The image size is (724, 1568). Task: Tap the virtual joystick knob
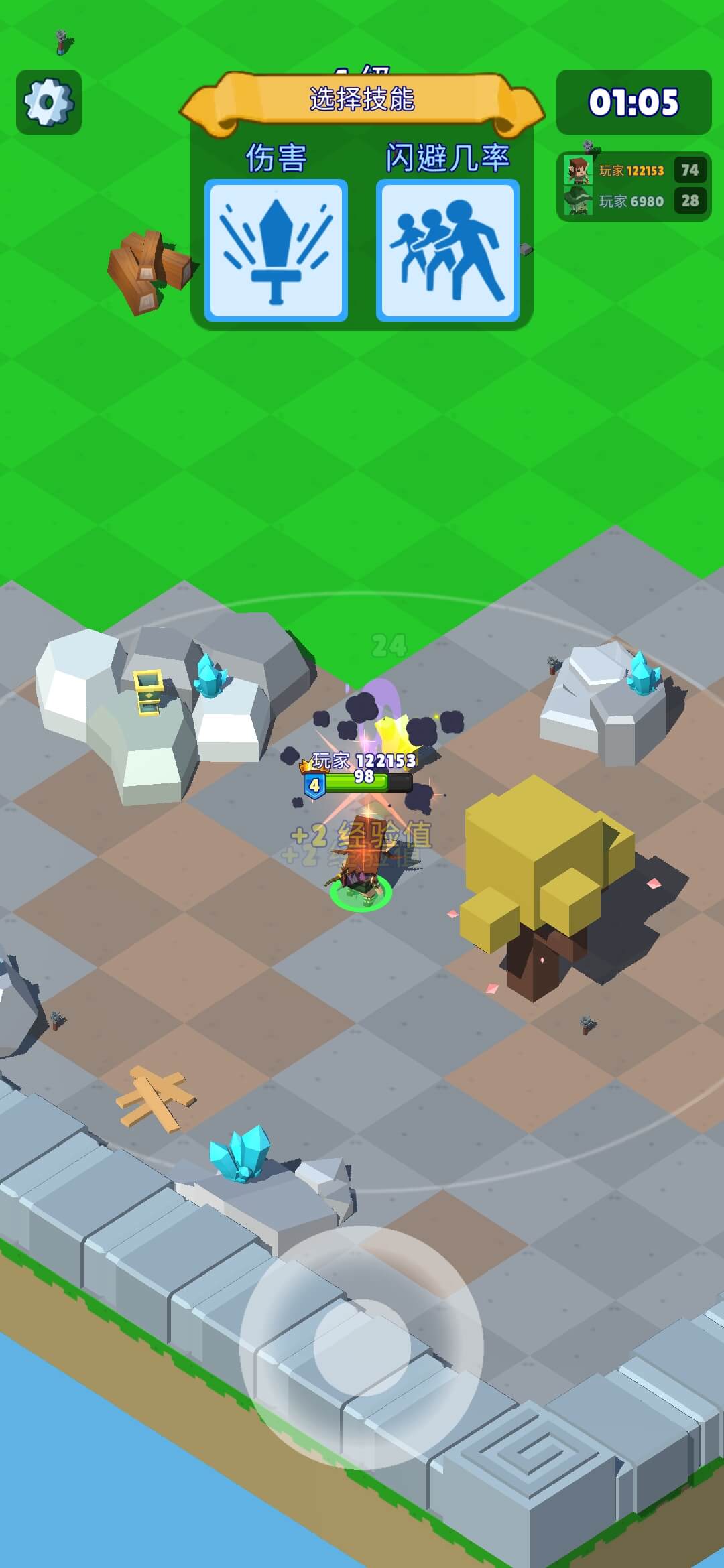point(361,1345)
